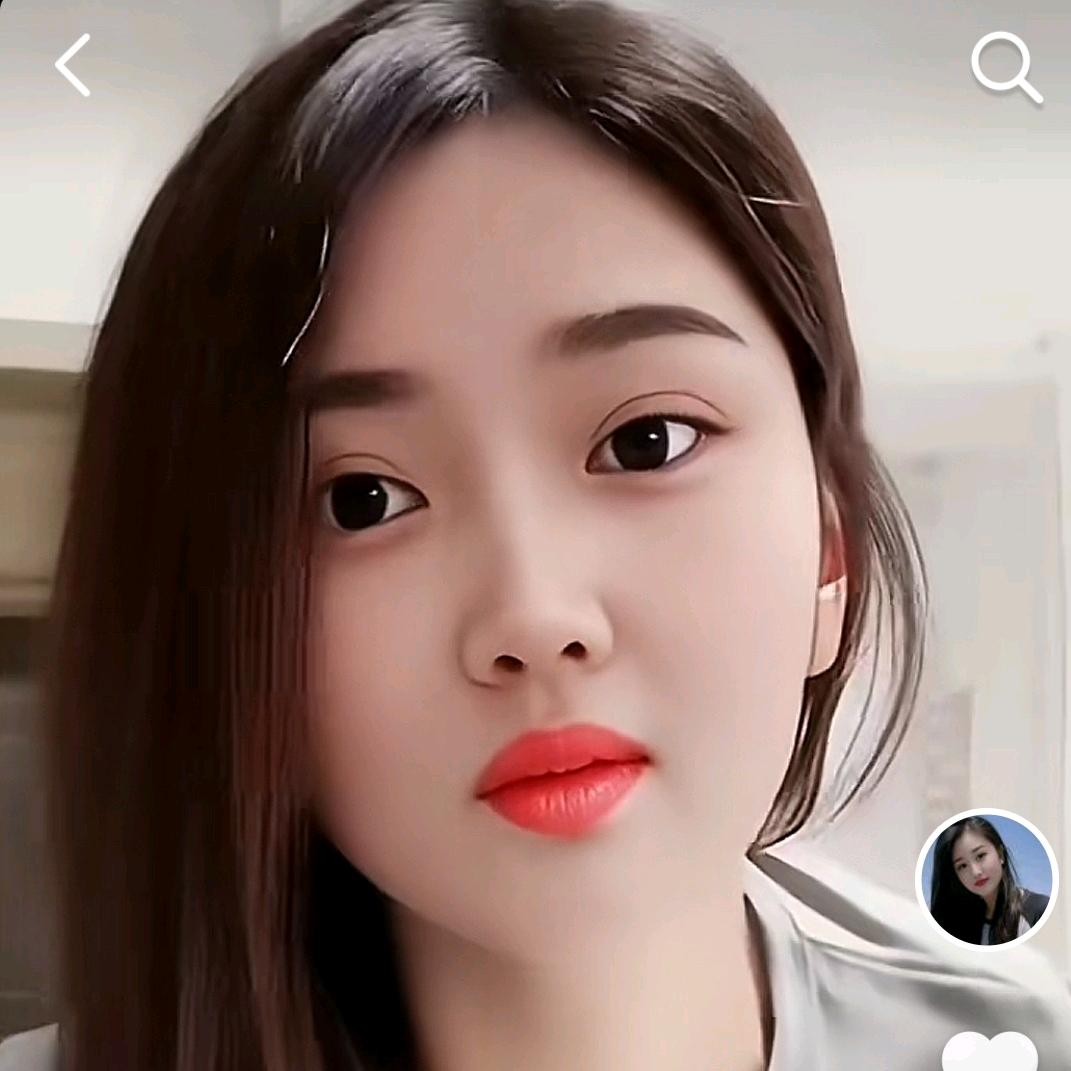Like the video with the heart icon

[x=989, y=1053]
